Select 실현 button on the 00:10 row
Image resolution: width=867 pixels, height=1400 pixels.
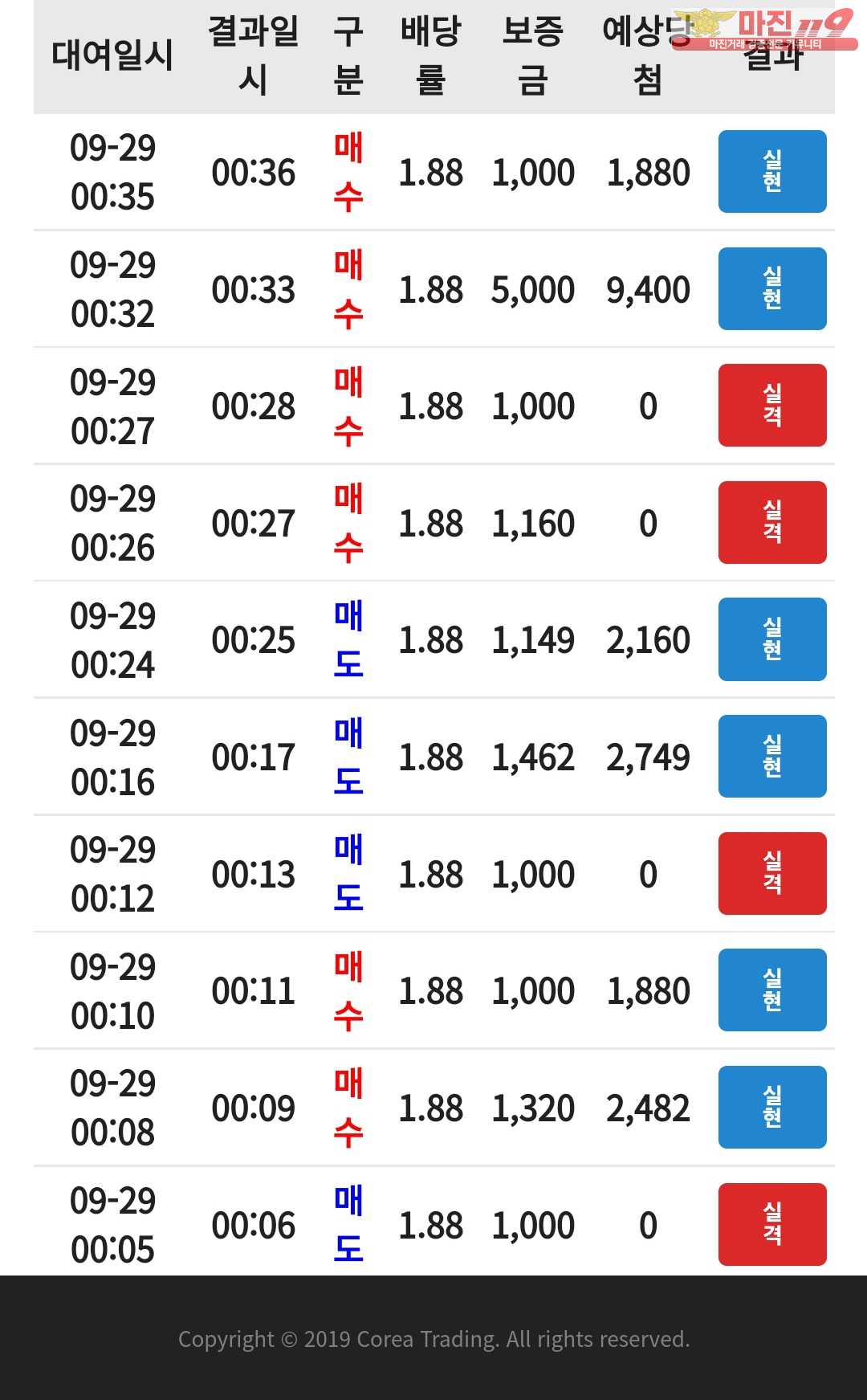tap(772, 990)
